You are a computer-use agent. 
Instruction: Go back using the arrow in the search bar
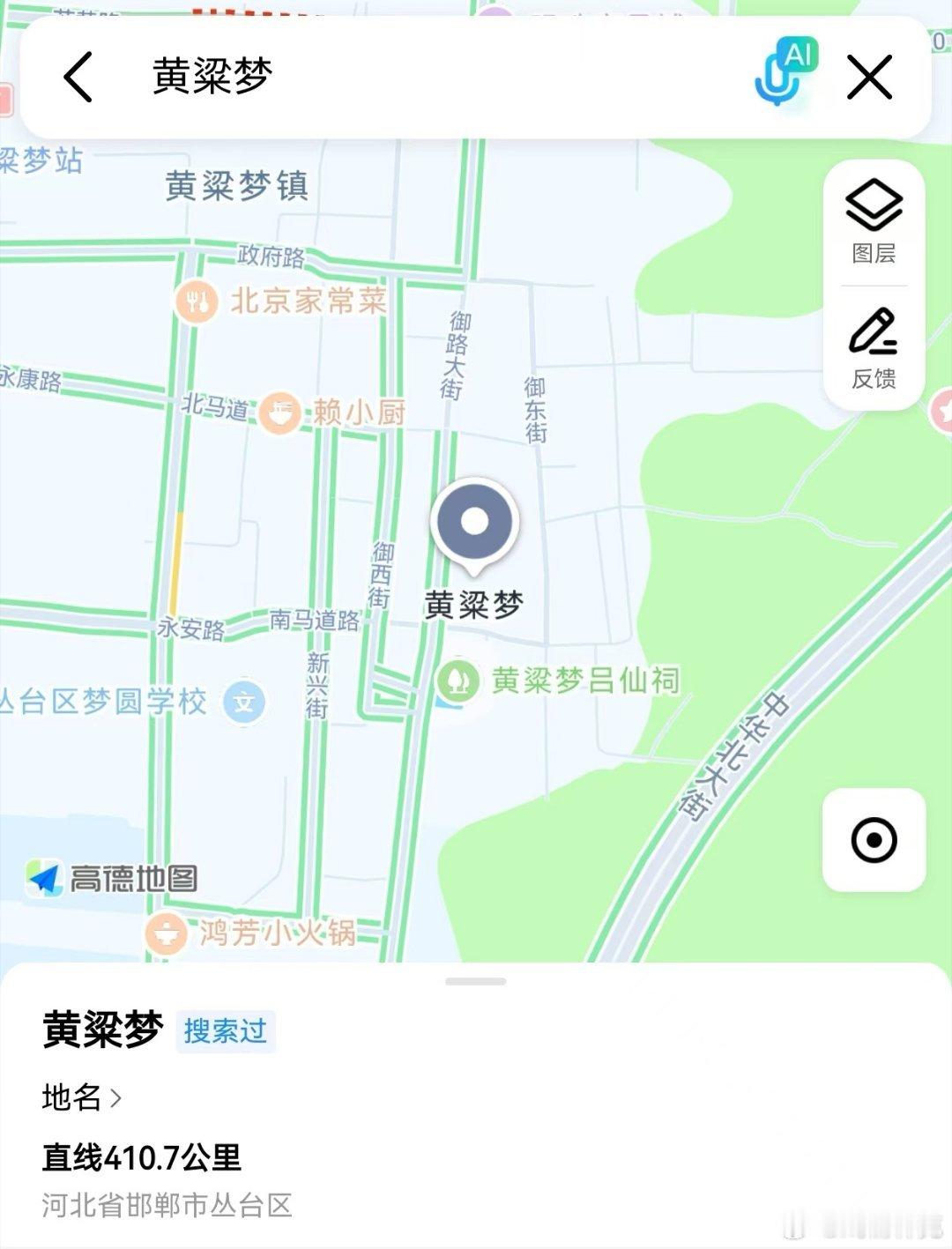pos(78,77)
